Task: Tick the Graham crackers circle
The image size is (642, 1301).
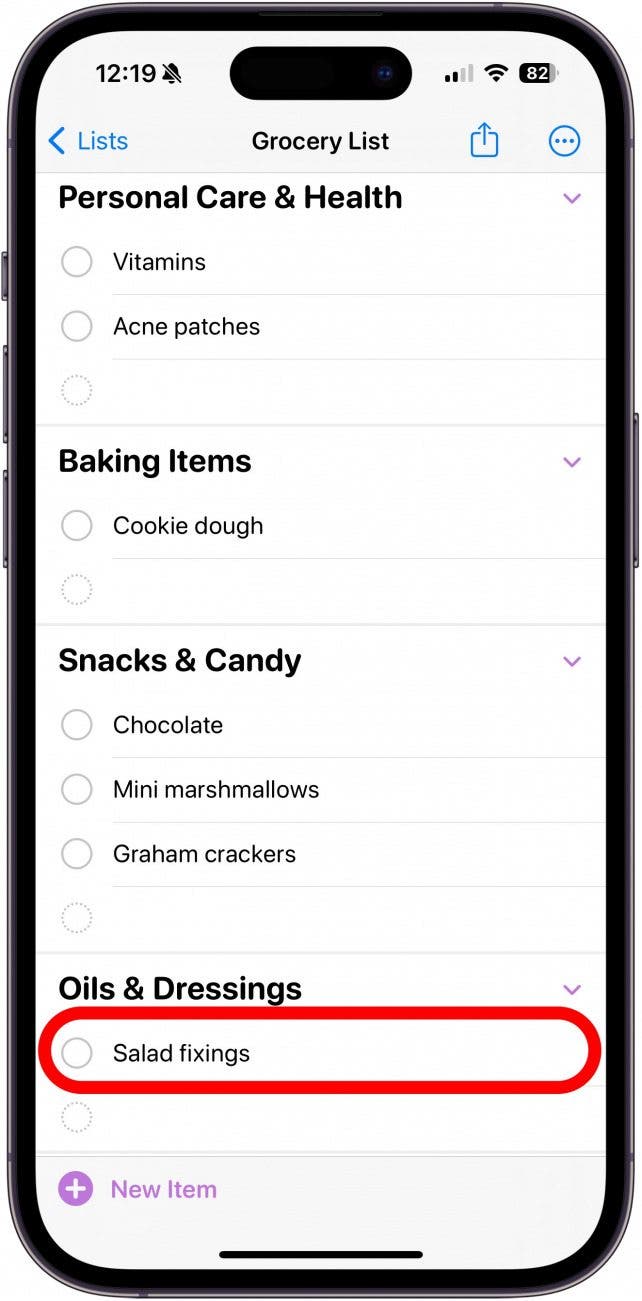Action: (77, 854)
